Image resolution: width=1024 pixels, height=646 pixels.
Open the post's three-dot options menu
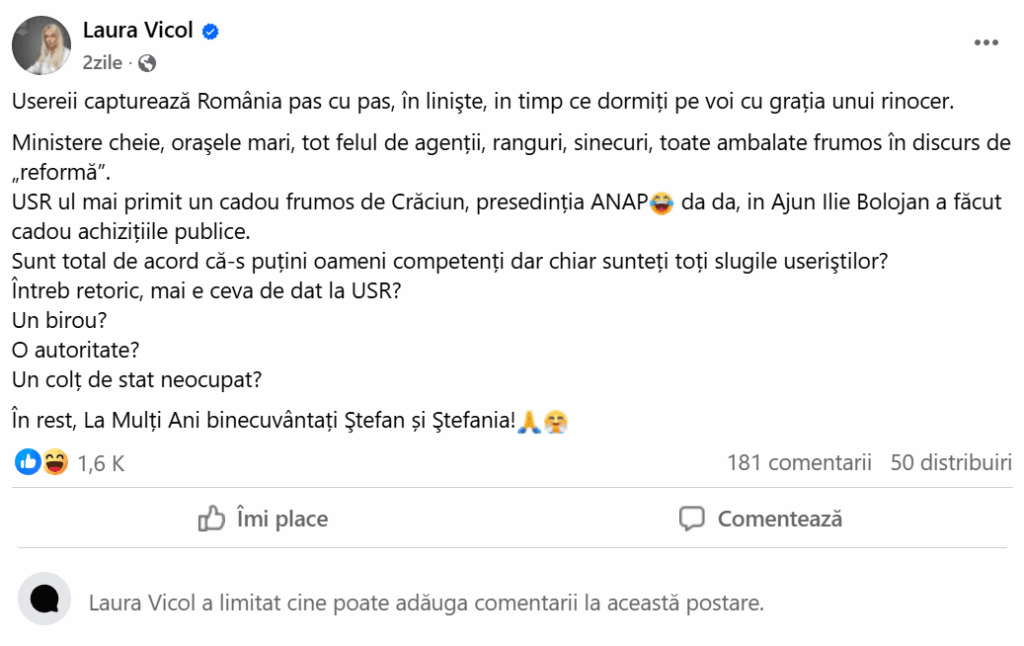(x=986, y=42)
